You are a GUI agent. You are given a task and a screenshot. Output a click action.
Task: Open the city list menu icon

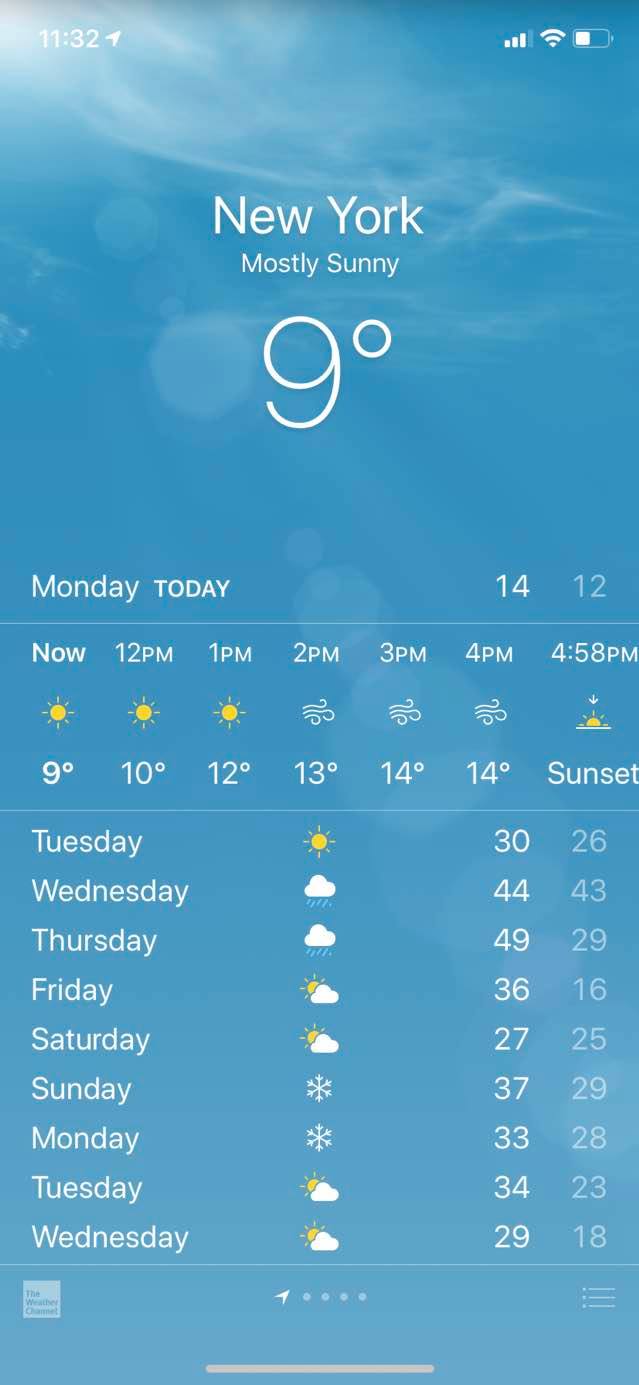coord(598,1298)
